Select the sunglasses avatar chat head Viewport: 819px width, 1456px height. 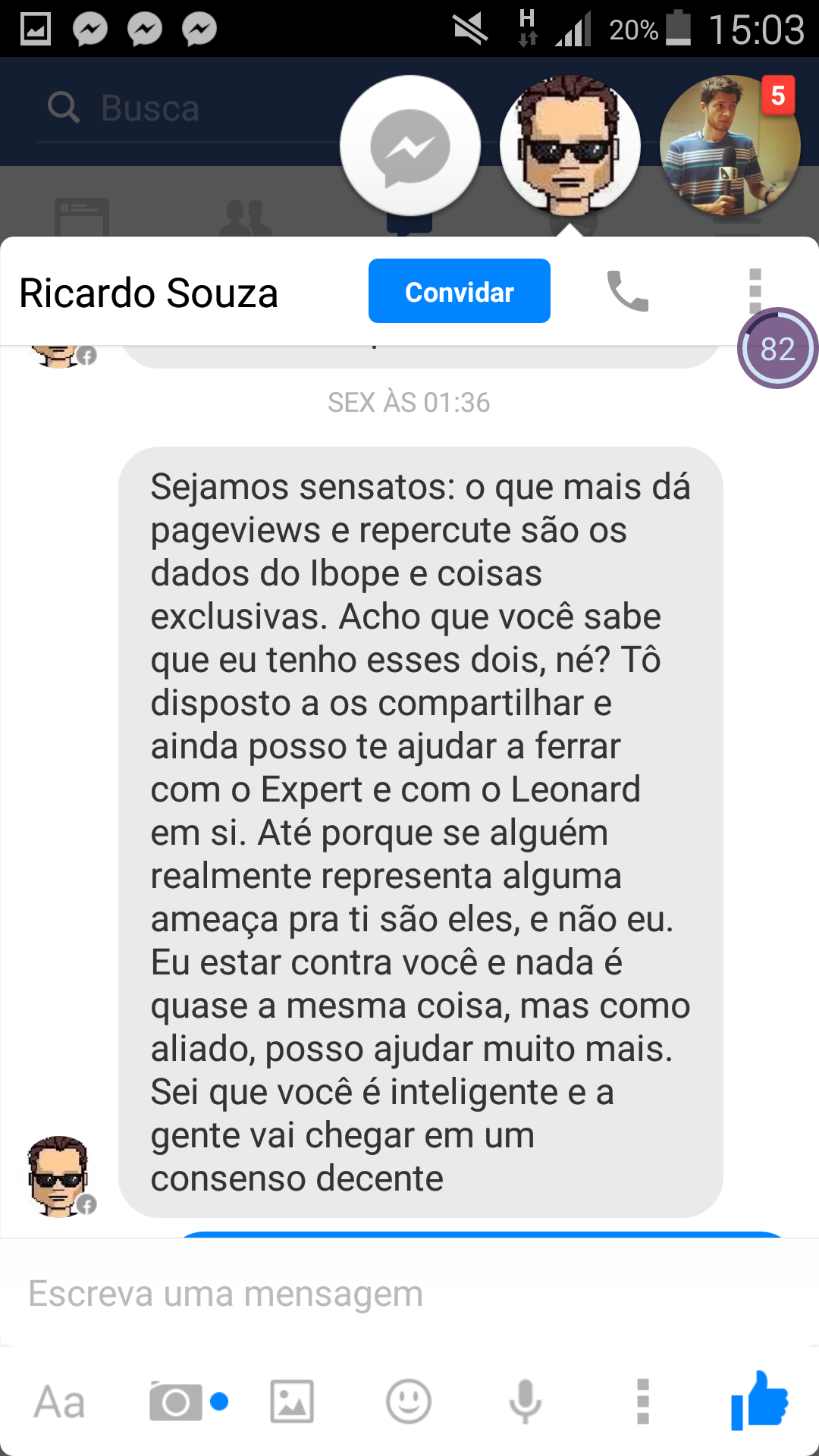pyautogui.click(x=570, y=146)
